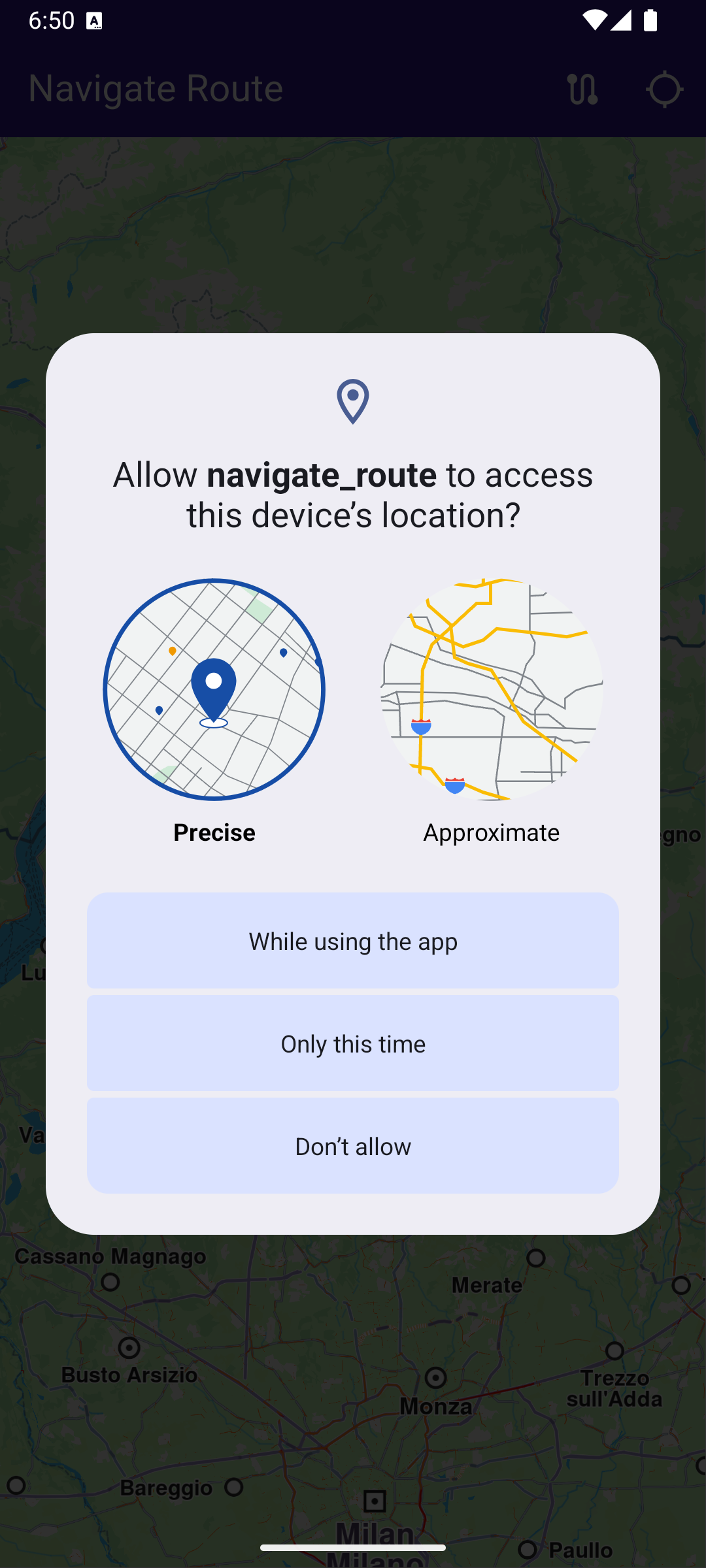
Task: Grant location only this time
Action: 353,1043
